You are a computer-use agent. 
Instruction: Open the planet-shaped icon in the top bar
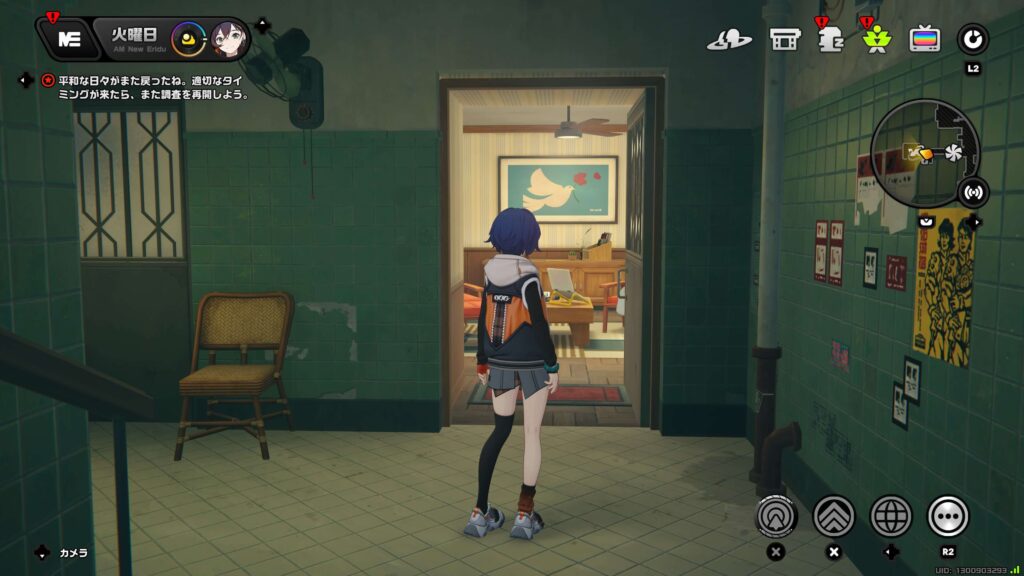[730, 40]
